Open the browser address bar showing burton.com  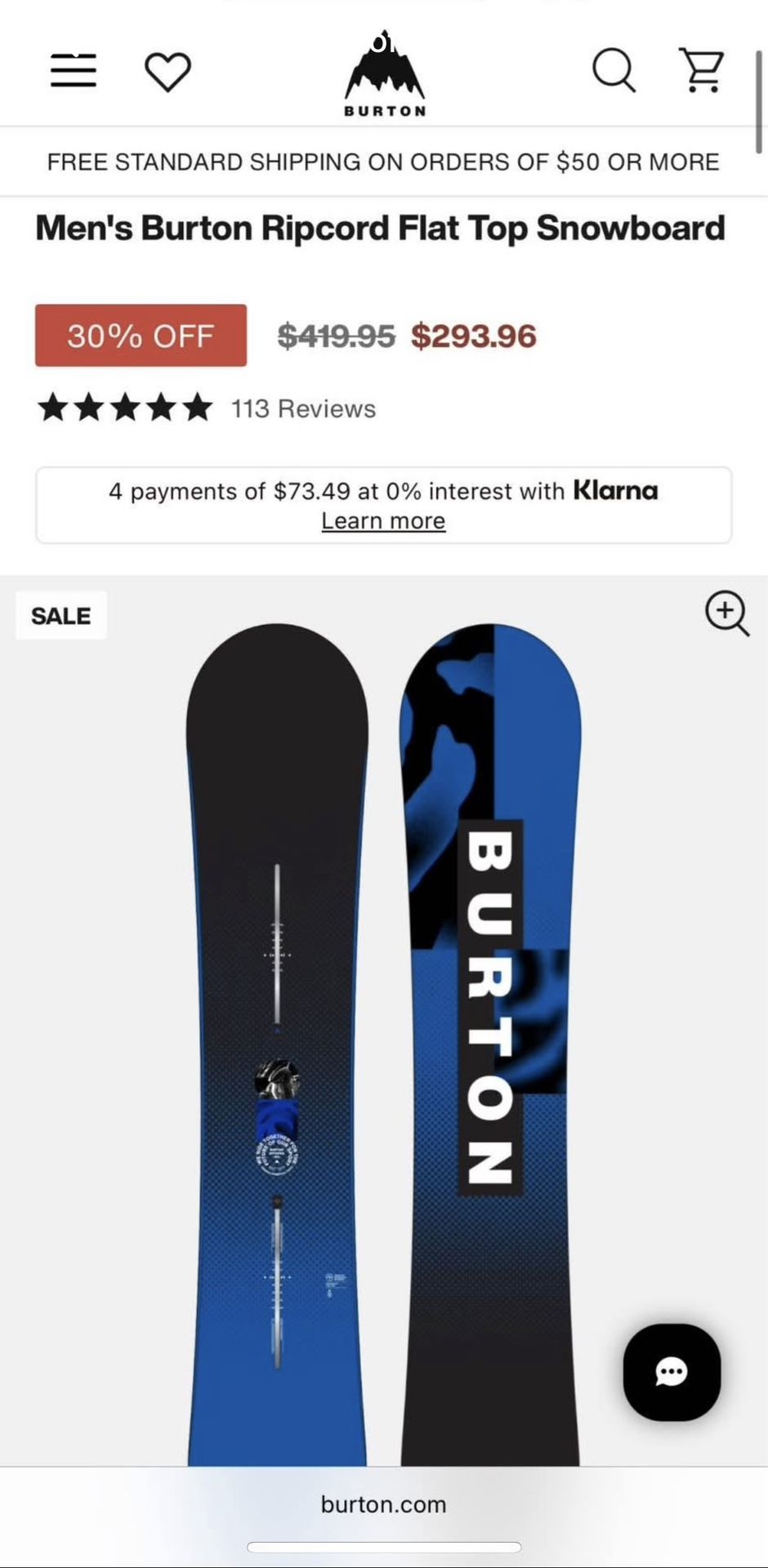(x=383, y=1503)
